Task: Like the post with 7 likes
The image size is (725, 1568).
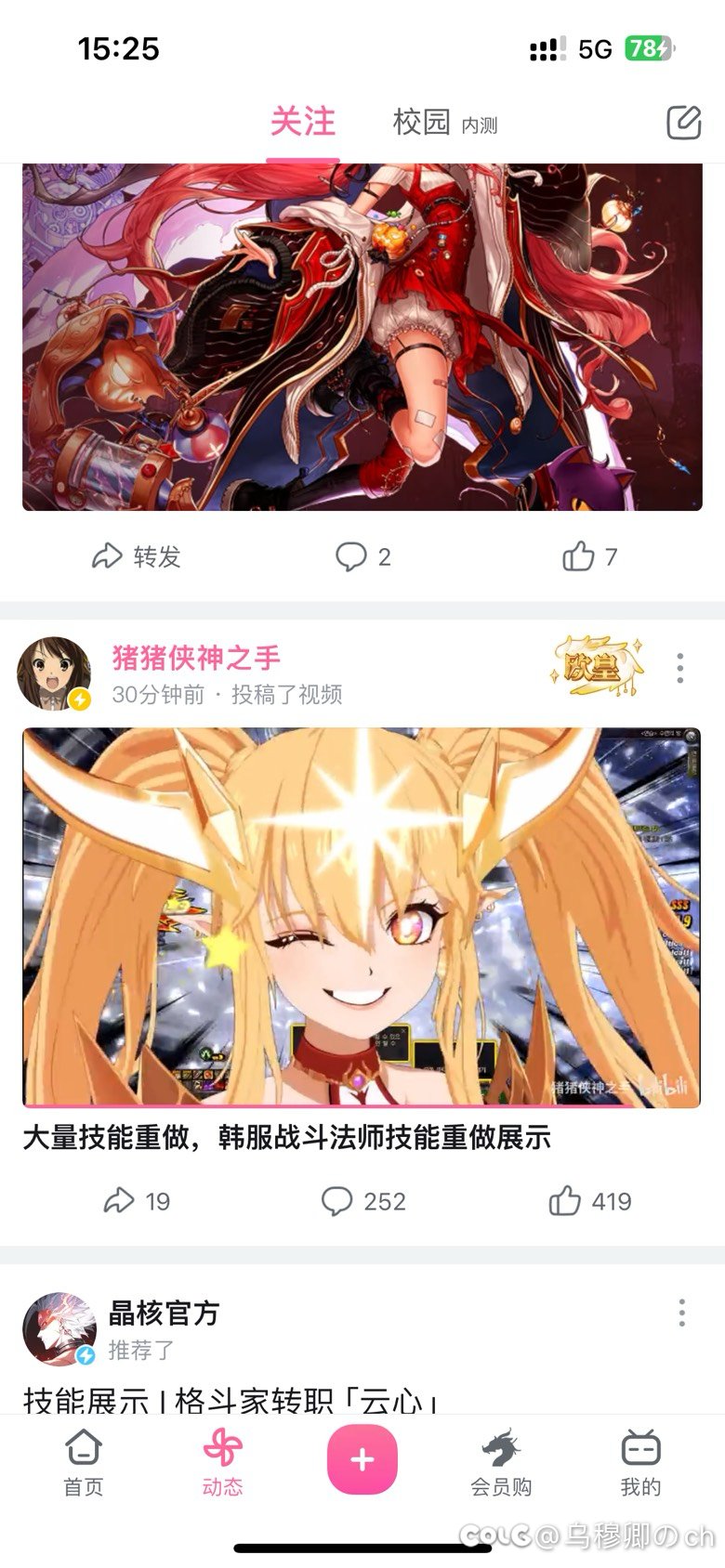Action: 589,556
